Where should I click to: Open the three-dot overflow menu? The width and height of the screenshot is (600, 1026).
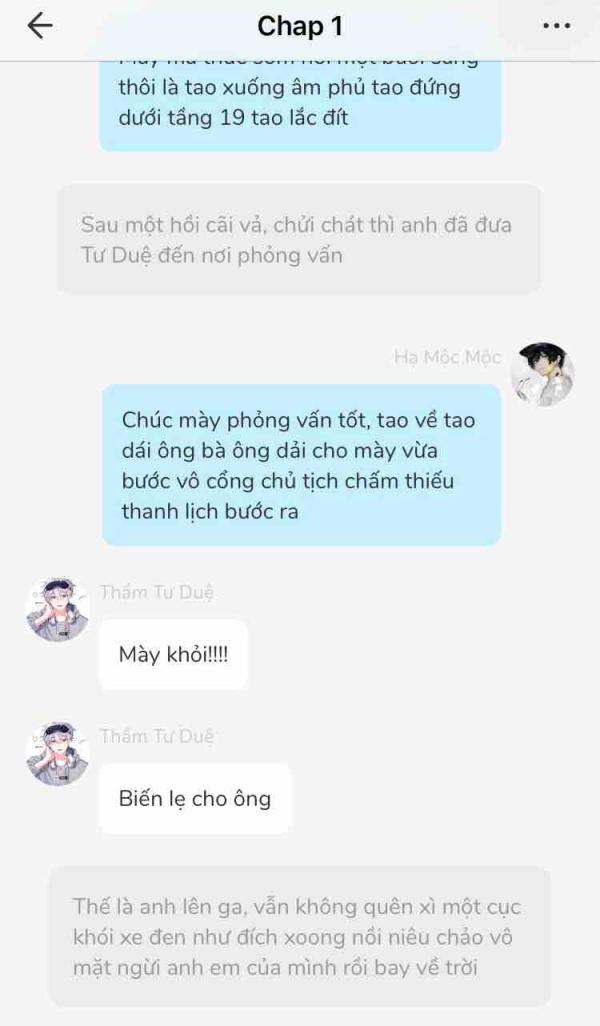pyautogui.click(x=556, y=26)
